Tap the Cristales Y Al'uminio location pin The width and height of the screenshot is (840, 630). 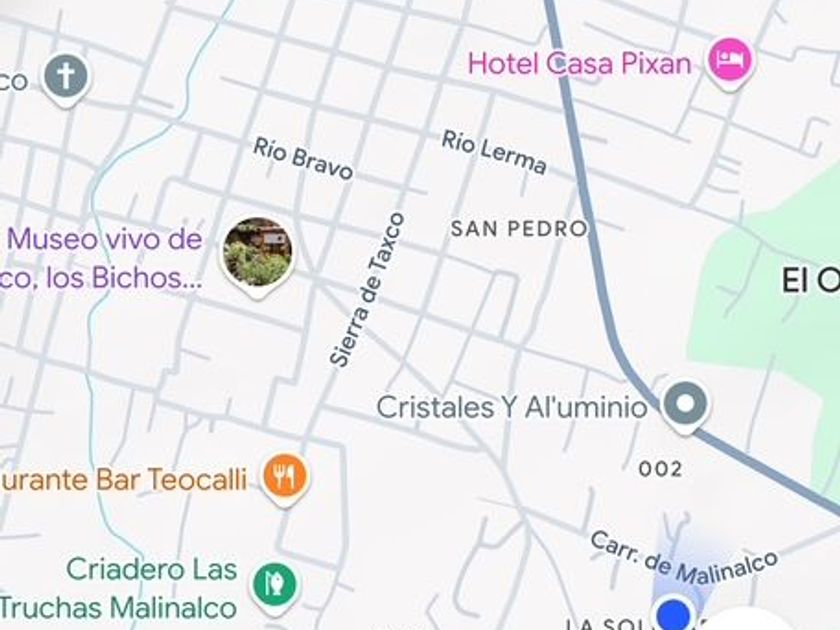pos(685,404)
